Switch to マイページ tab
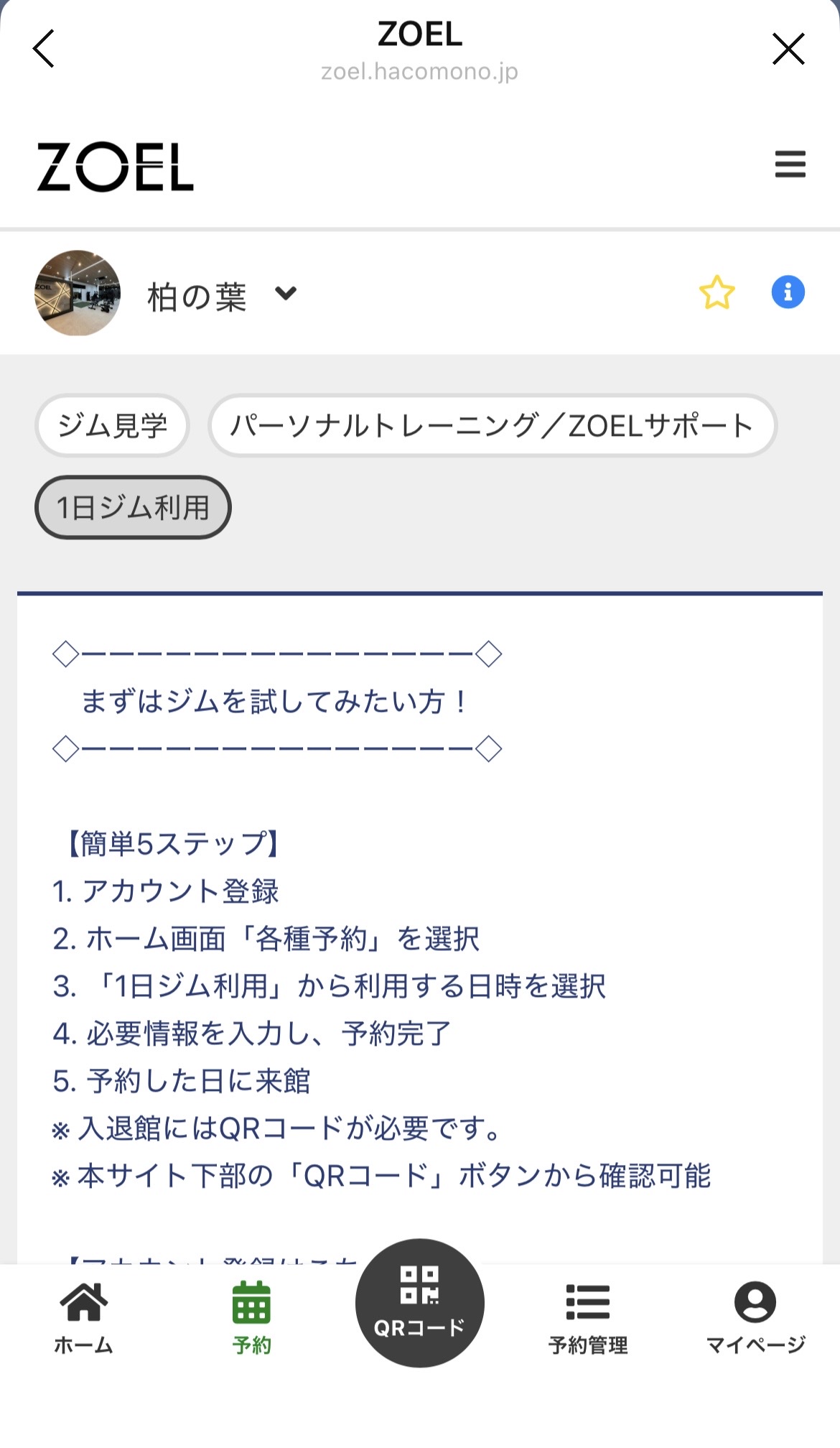This screenshot has height=1448, width=840. tap(755, 1317)
